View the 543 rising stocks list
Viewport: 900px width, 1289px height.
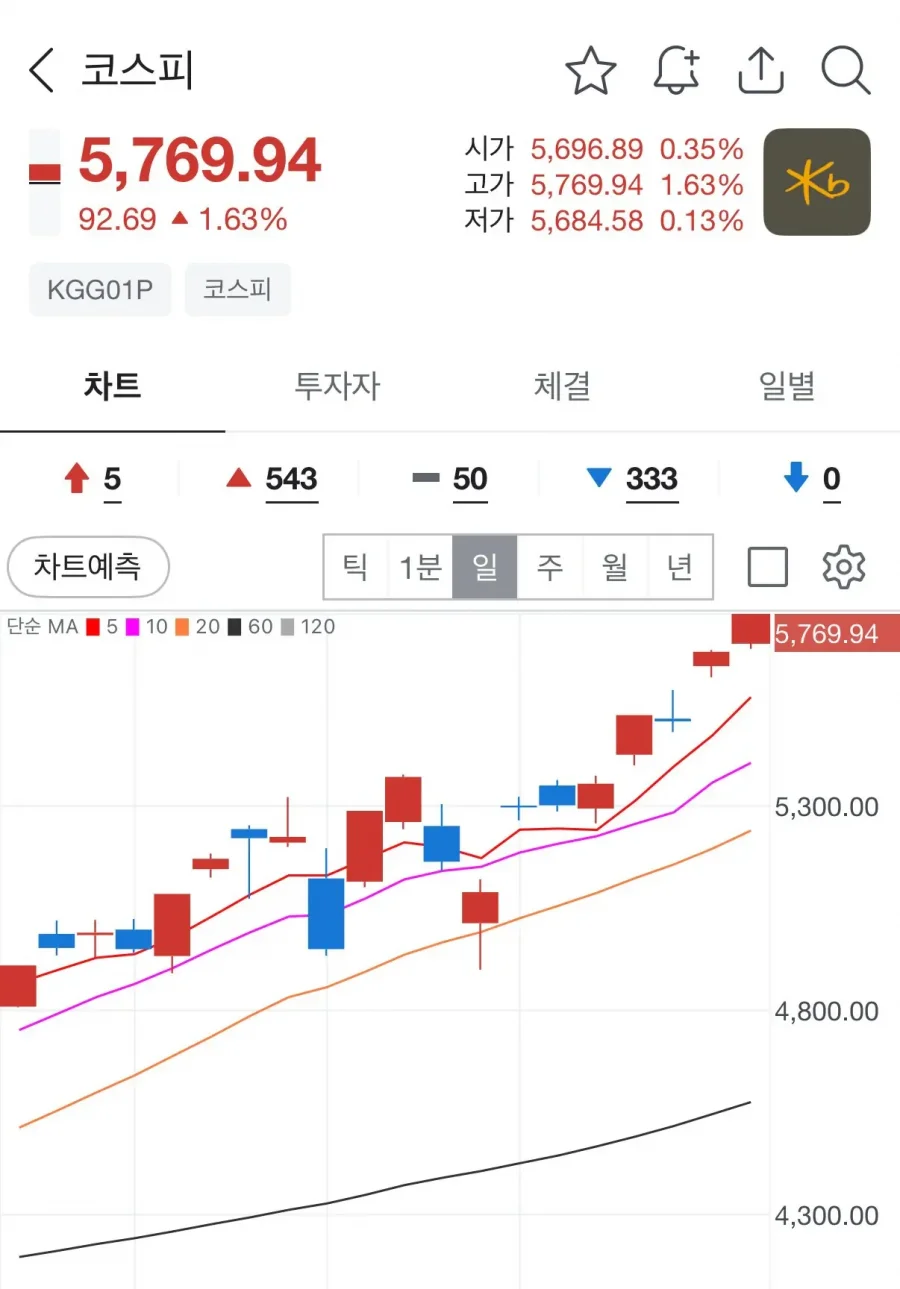291,480
